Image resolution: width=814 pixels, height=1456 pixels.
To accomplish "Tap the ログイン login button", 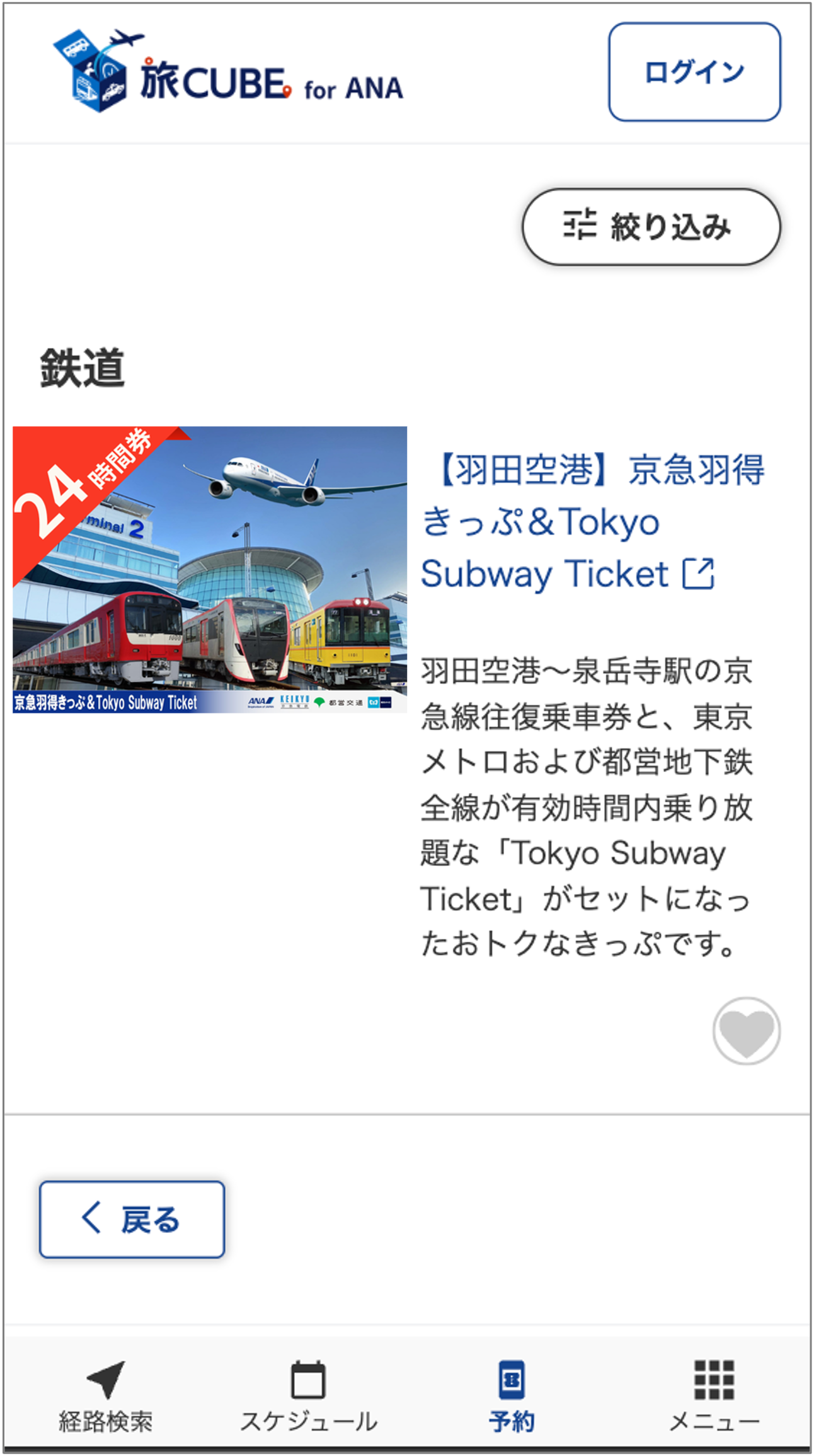I will click(x=694, y=72).
